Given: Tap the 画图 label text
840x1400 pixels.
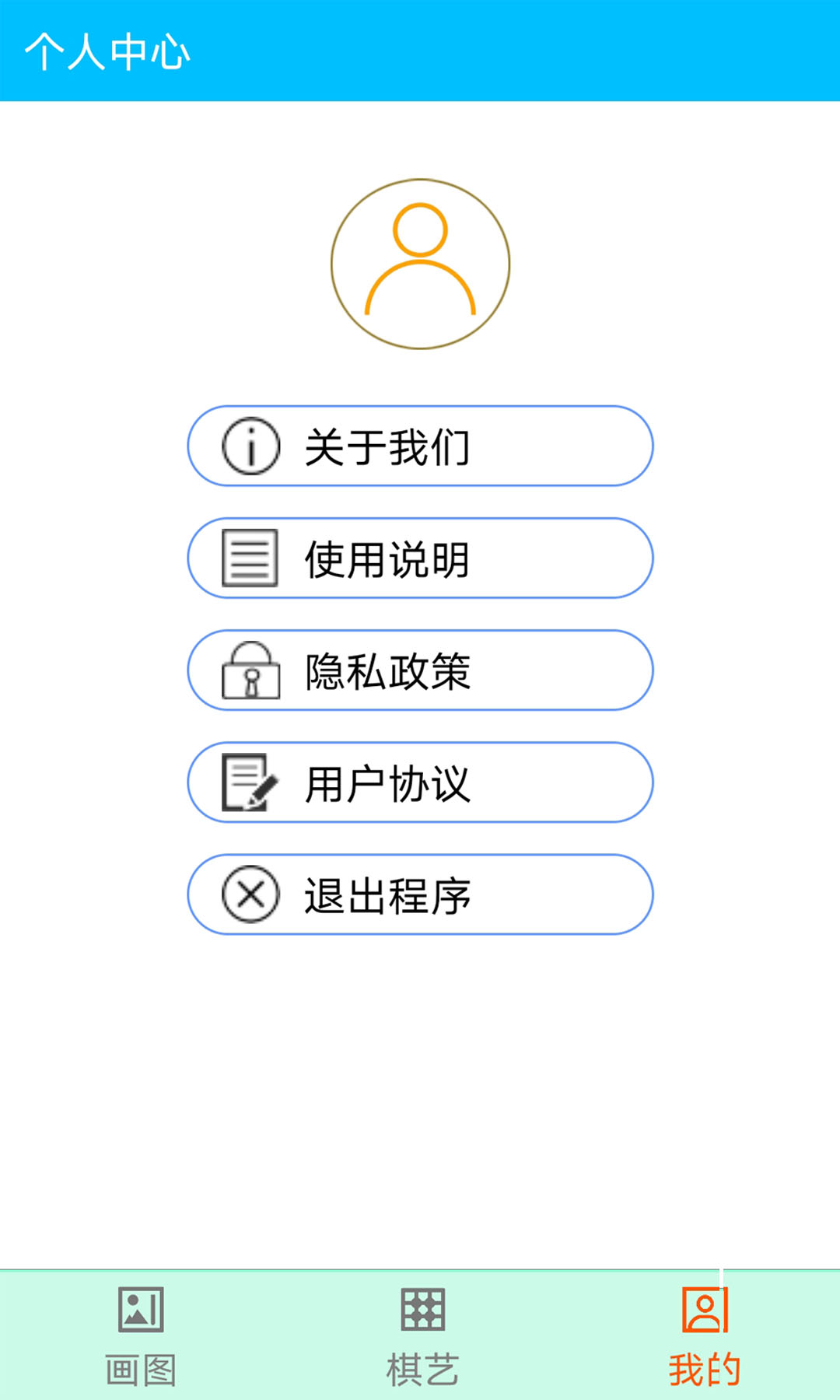Looking at the screenshot, I should 140,1366.
